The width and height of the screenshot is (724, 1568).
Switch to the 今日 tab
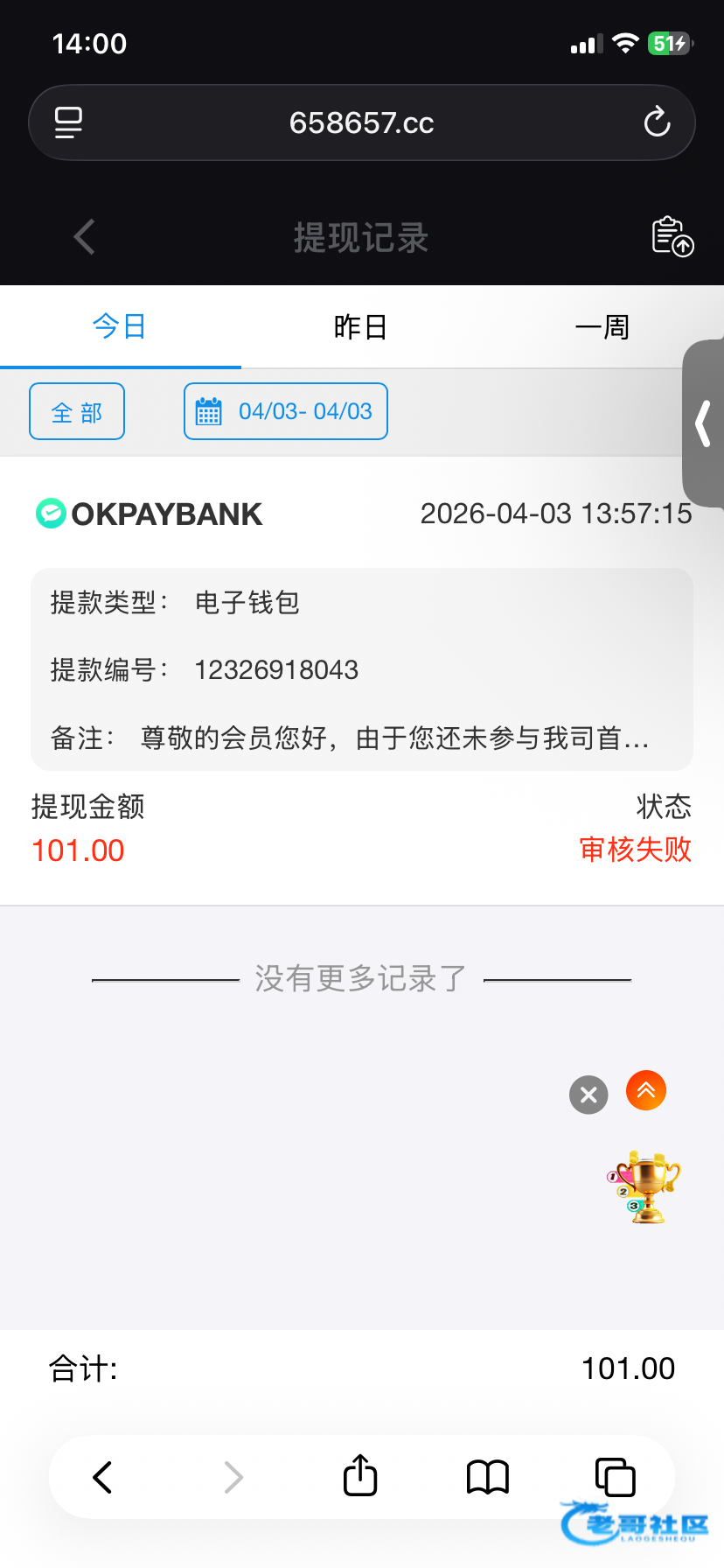[120, 327]
